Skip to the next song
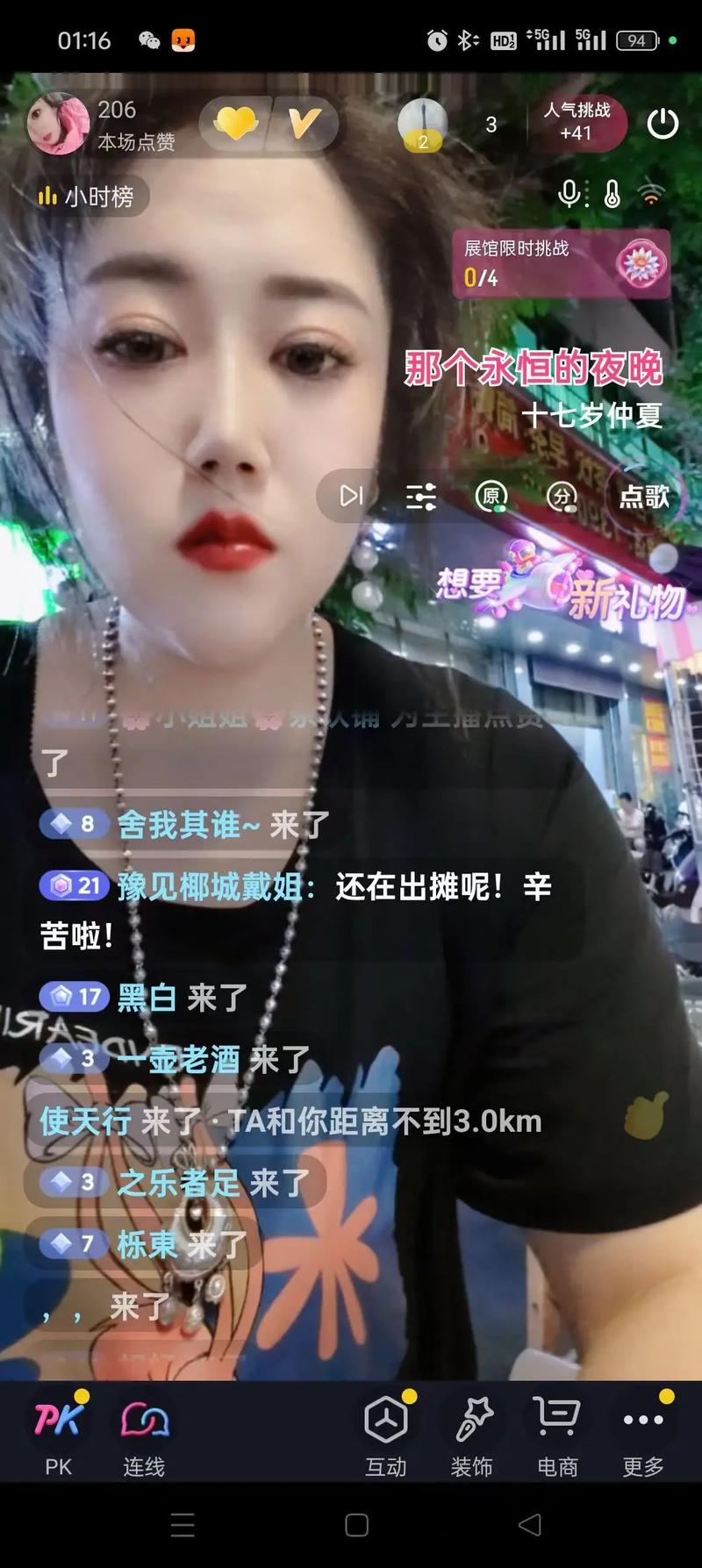Image resolution: width=702 pixels, height=1568 pixels. tap(351, 497)
